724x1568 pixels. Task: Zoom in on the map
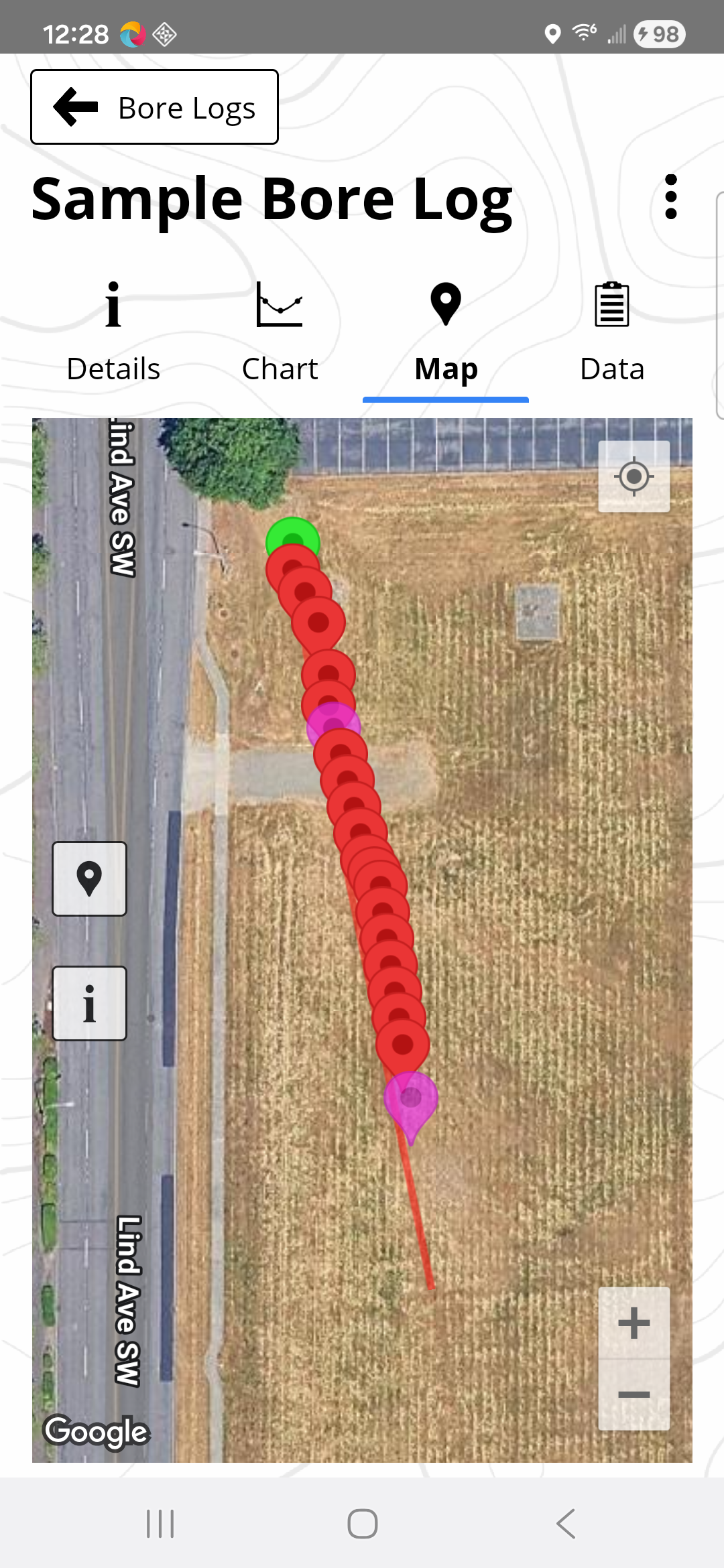[x=633, y=1323]
